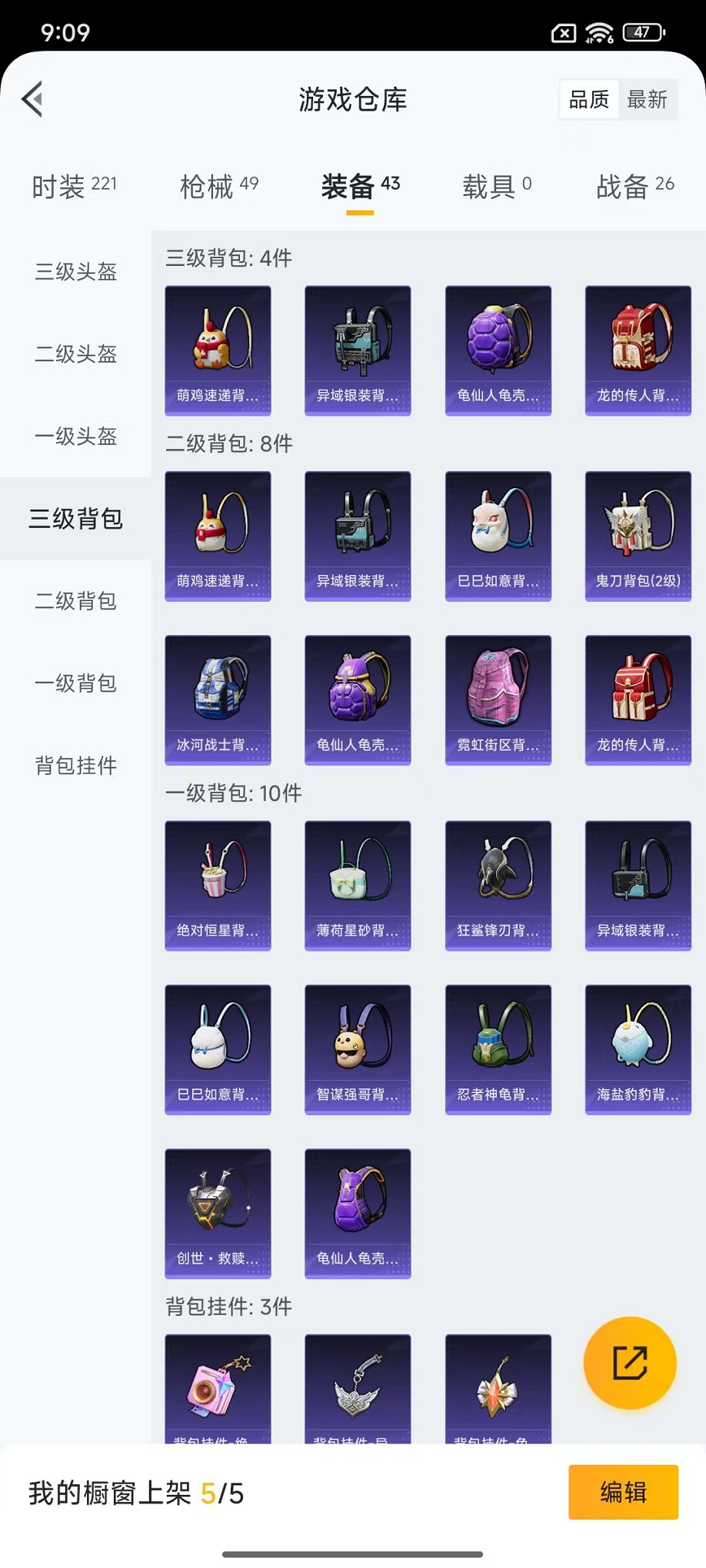The width and height of the screenshot is (706, 1568).
Task: Select the 龙的传人 tier-3 backpack icon
Action: click(638, 350)
